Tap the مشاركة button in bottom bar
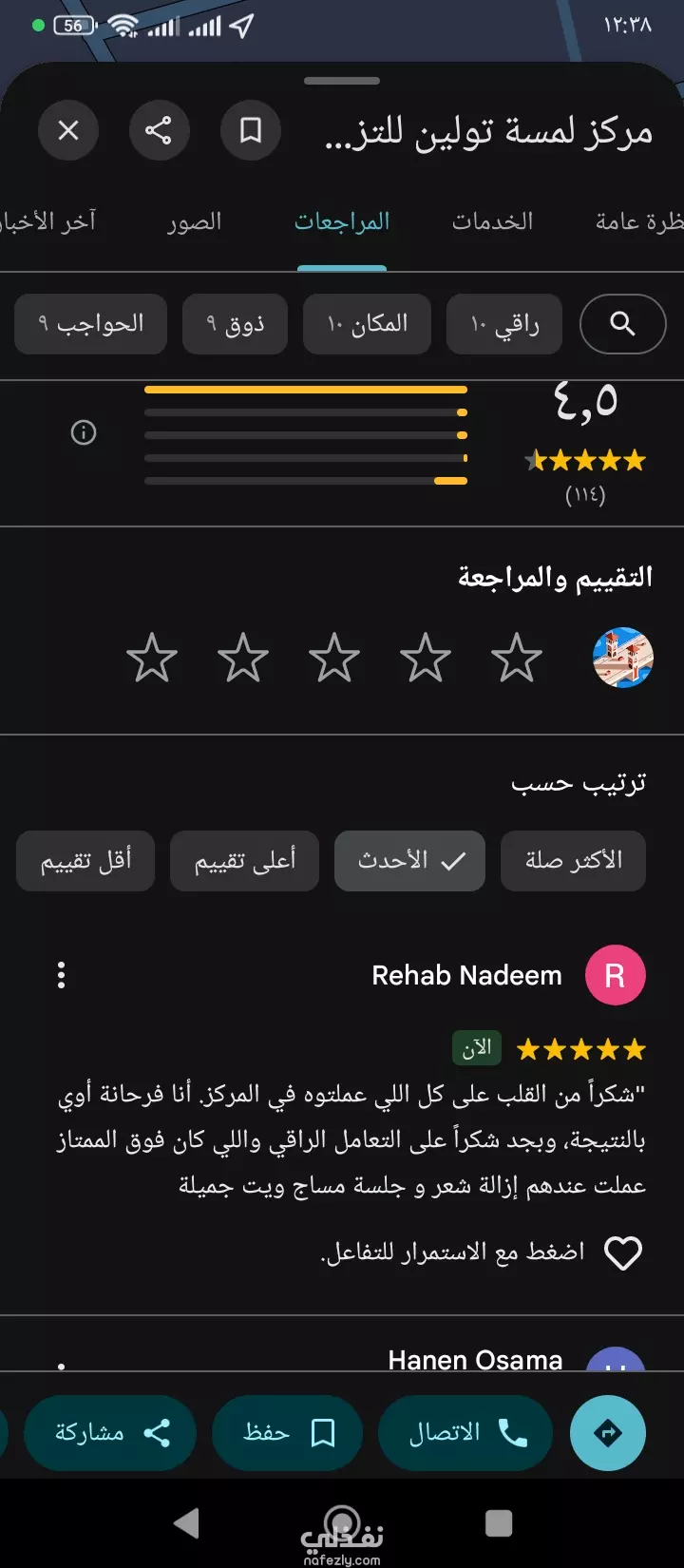The image size is (684, 1568). click(110, 1433)
